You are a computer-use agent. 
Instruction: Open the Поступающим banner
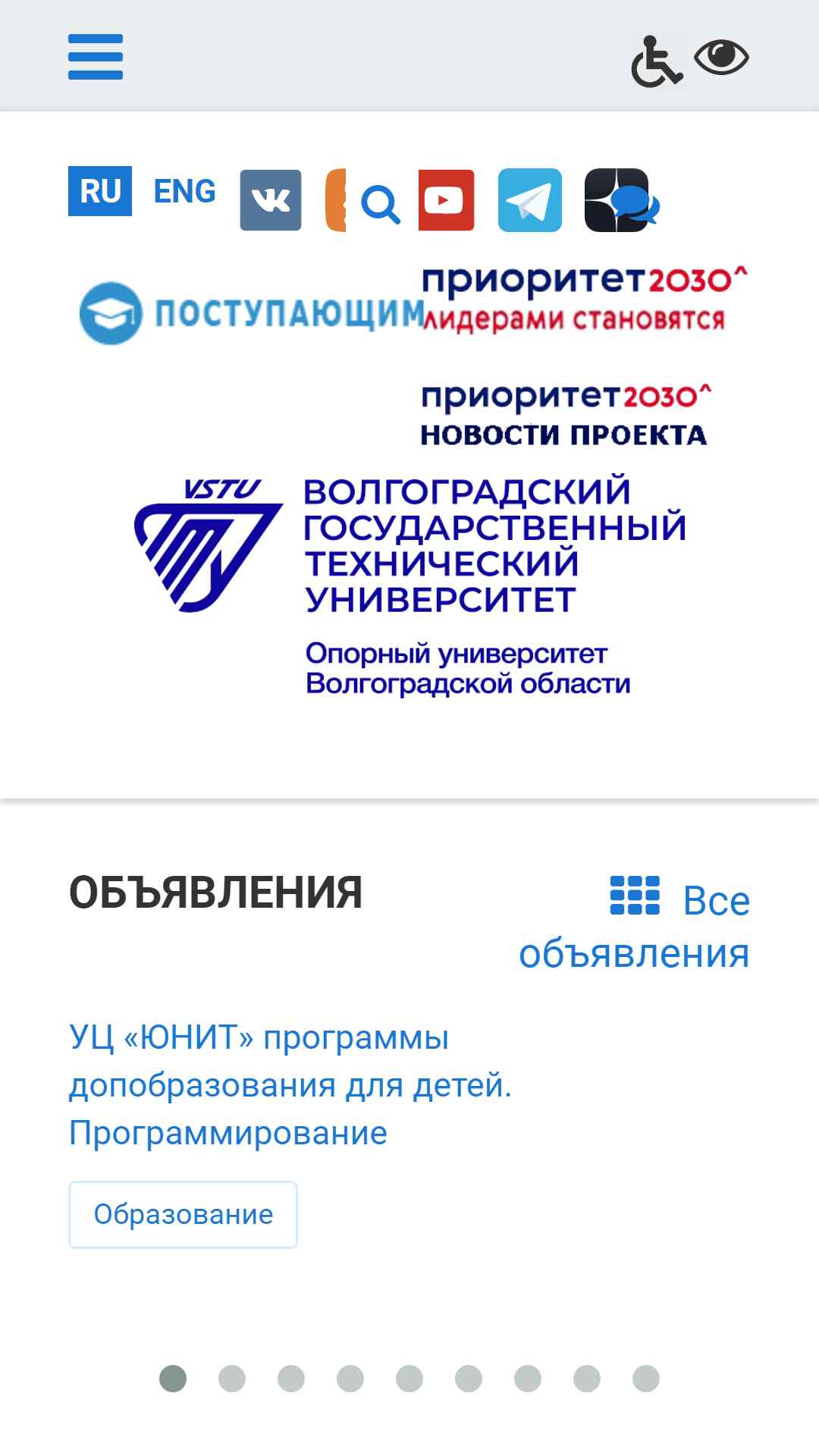tap(252, 312)
